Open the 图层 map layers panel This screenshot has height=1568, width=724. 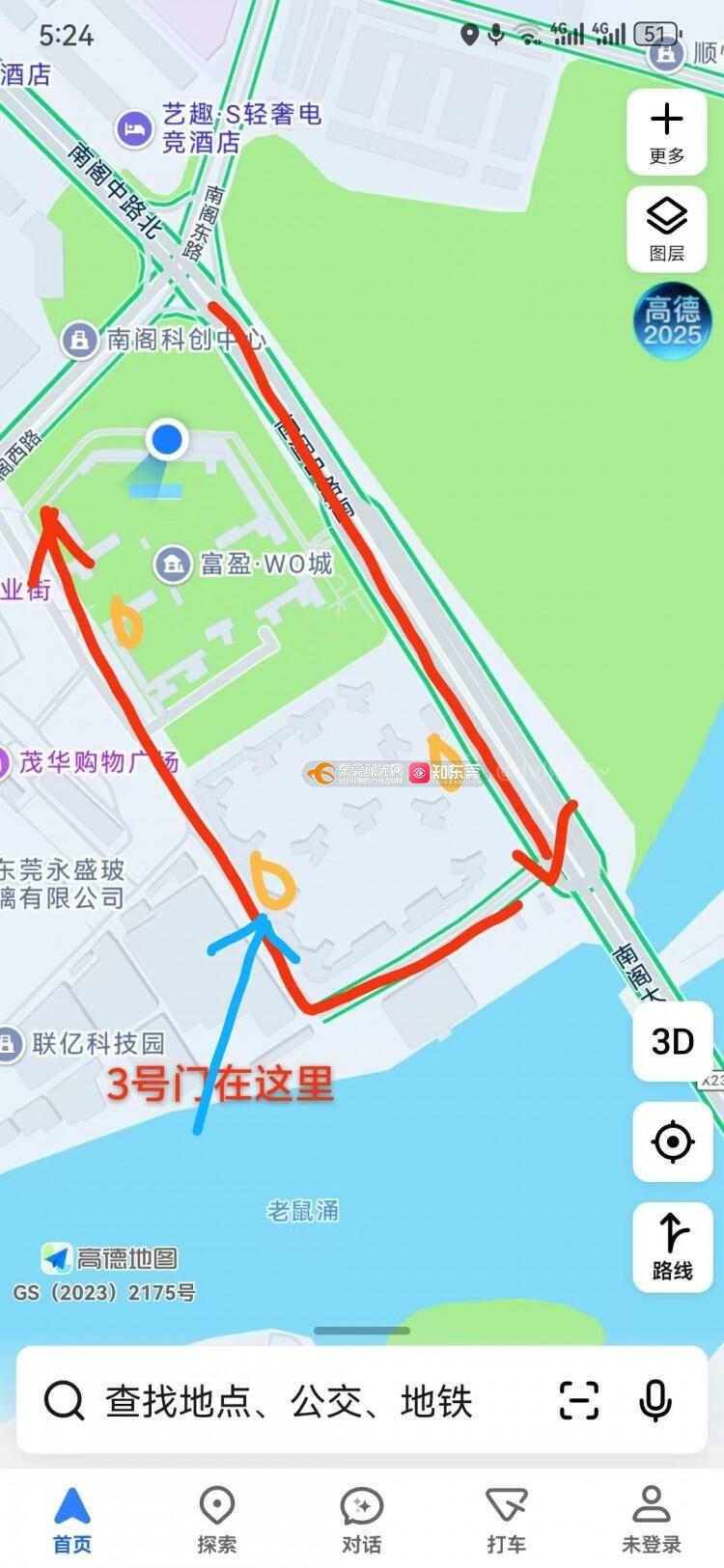(x=666, y=229)
